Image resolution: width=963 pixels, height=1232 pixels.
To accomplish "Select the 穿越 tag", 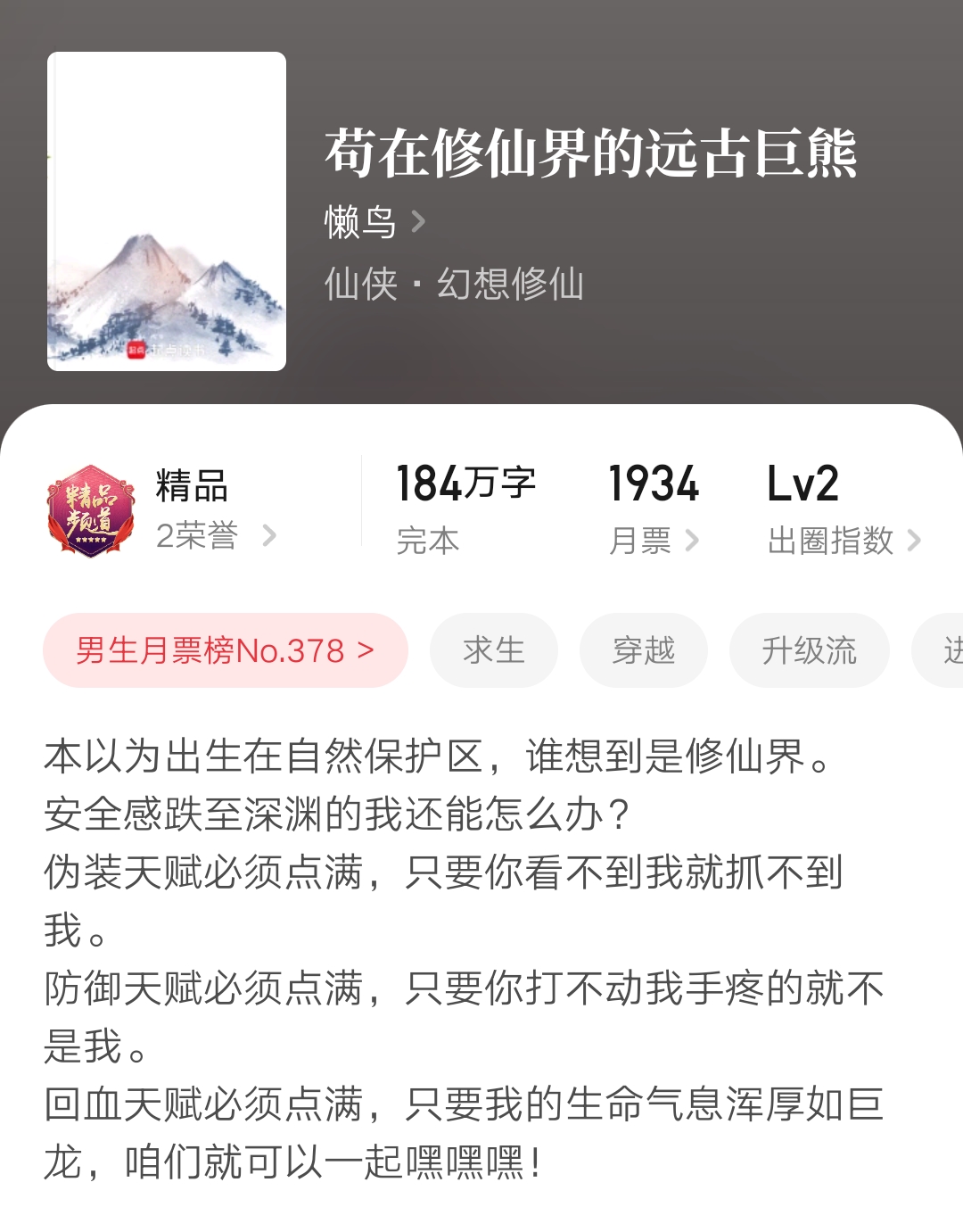I will click(644, 651).
